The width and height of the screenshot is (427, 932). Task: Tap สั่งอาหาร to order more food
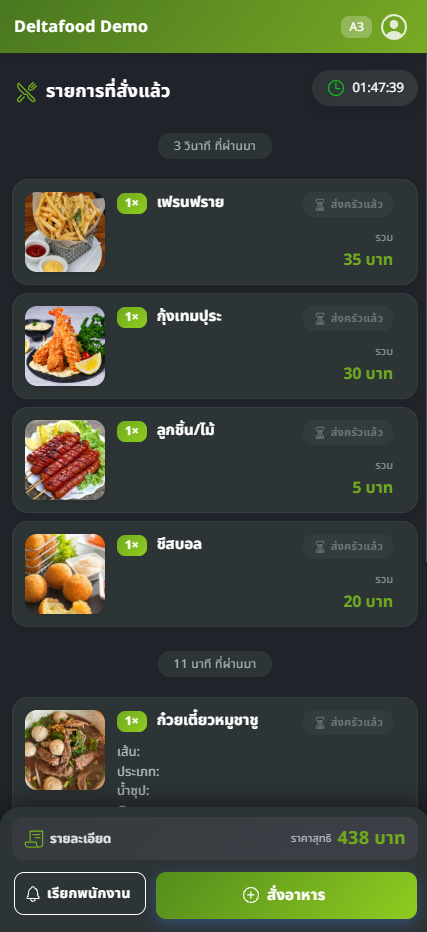coord(287,895)
